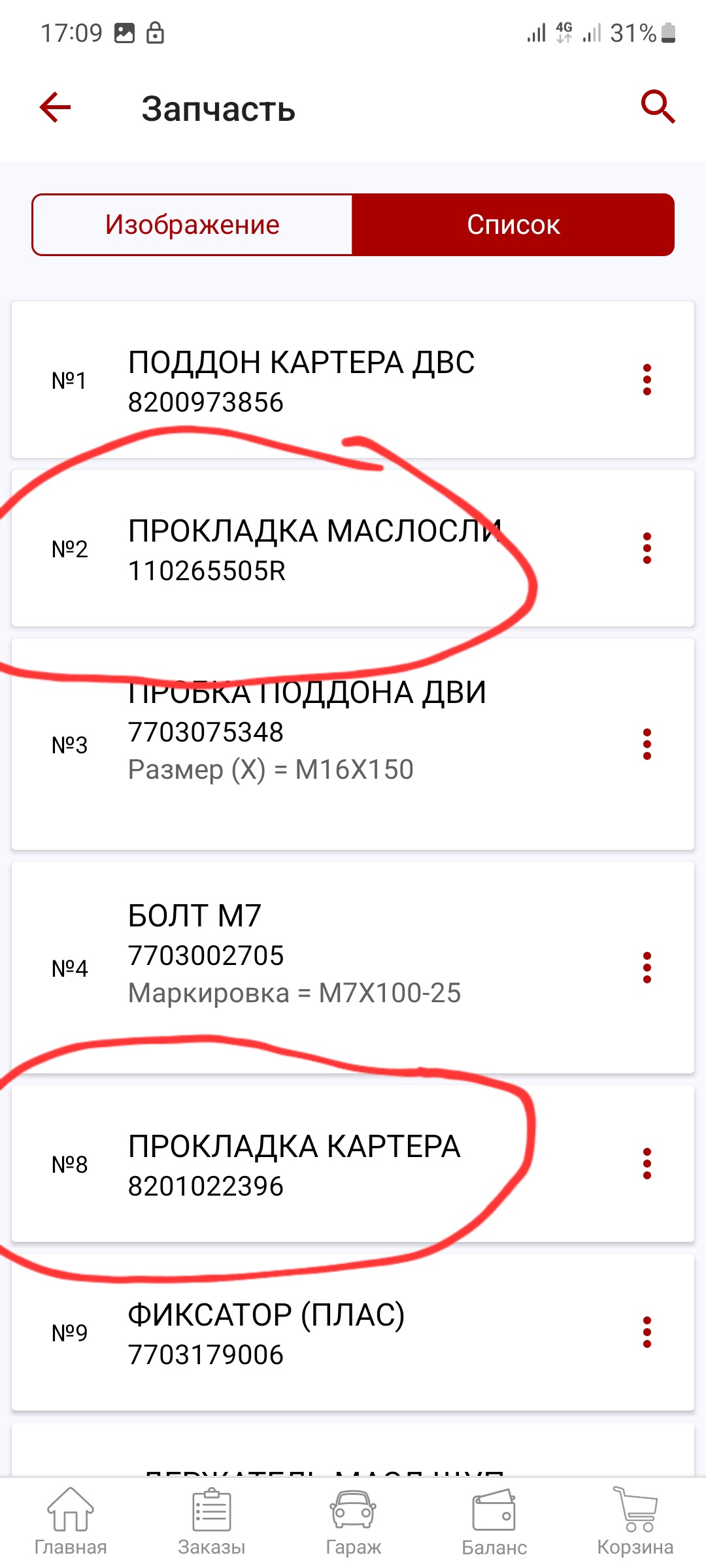Open the Корзина cart tab
This screenshot has width=706, height=1568.
coord(635,1522)
